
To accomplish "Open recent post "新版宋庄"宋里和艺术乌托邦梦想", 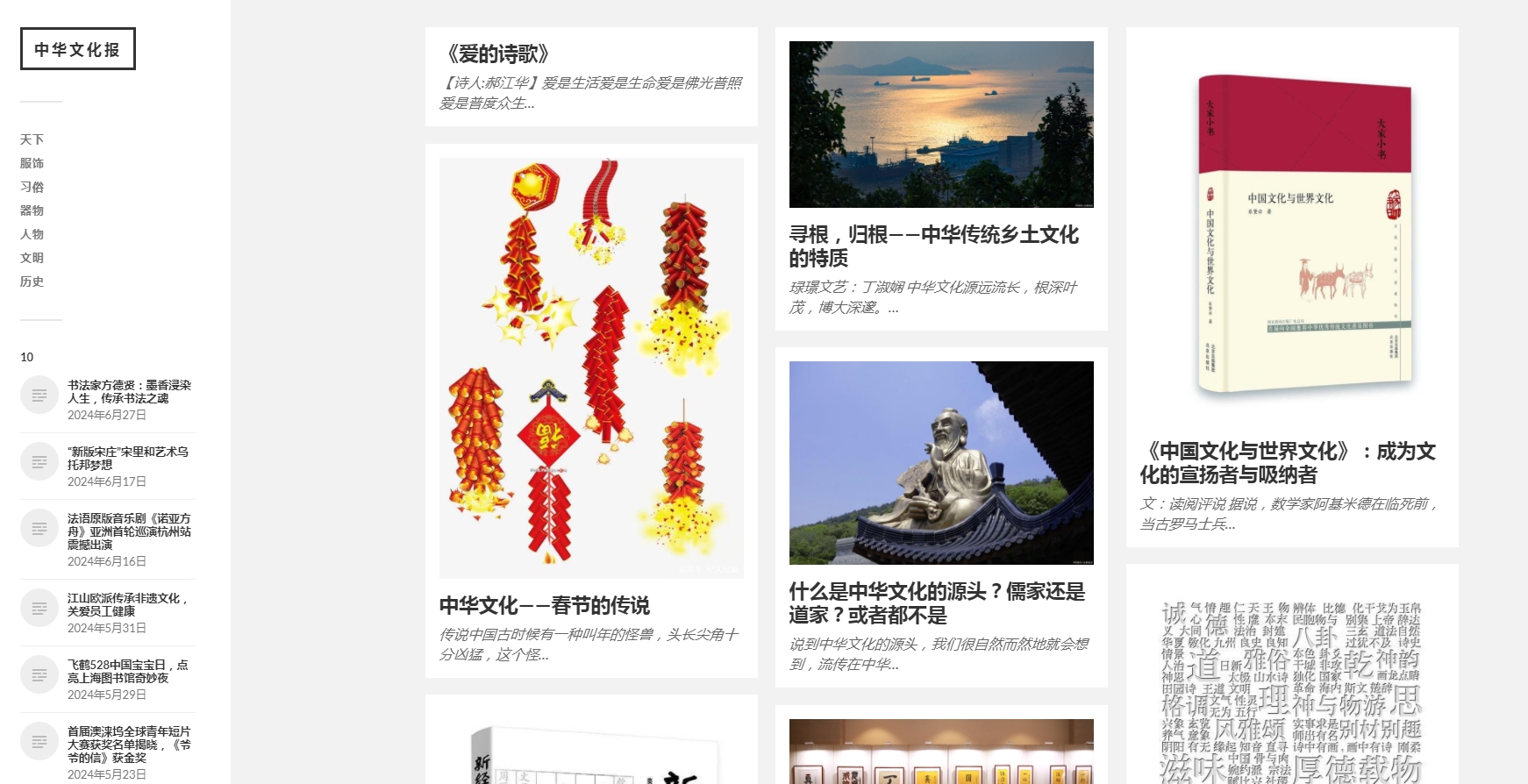I will pyautogui.click(x=128, y=458).
